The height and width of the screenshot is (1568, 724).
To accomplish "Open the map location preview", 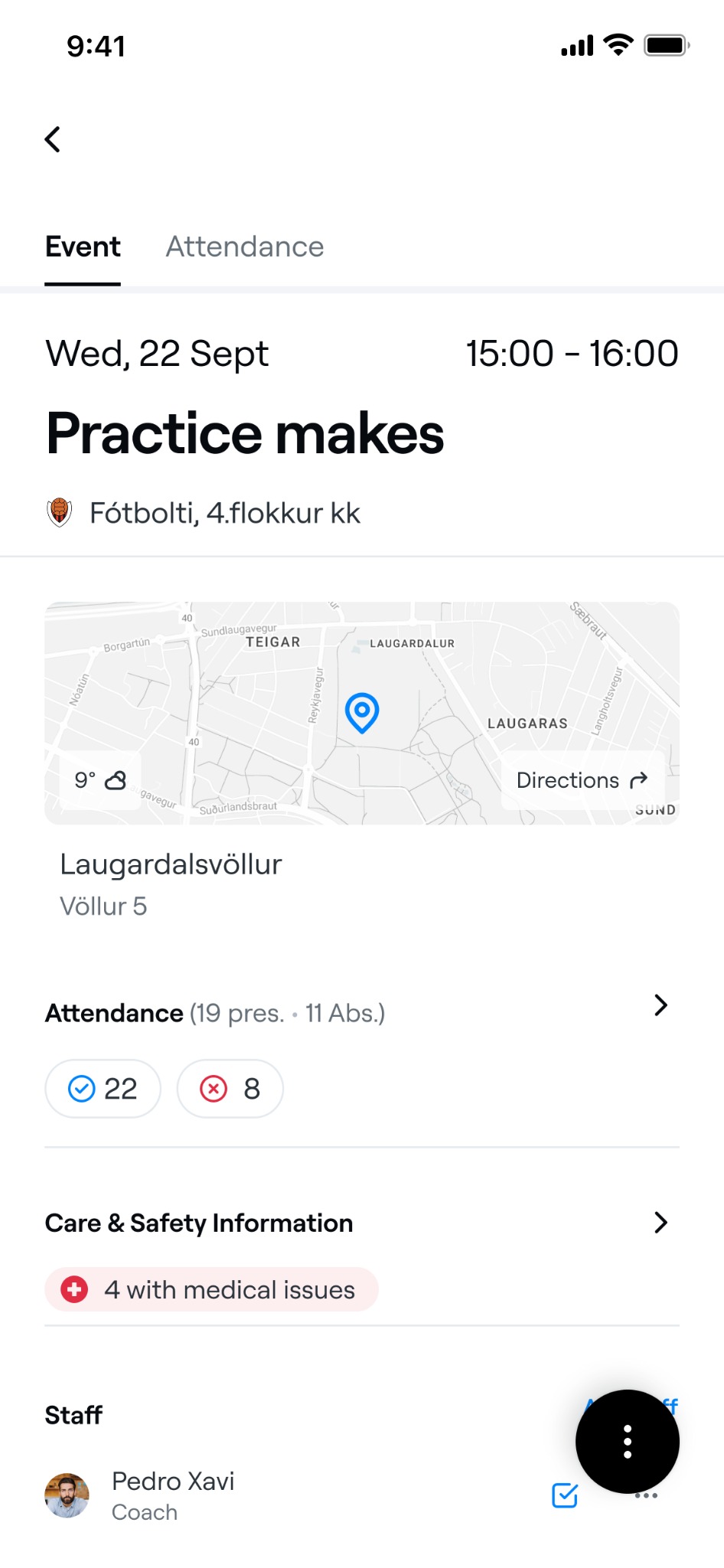I will coord(362,713).
